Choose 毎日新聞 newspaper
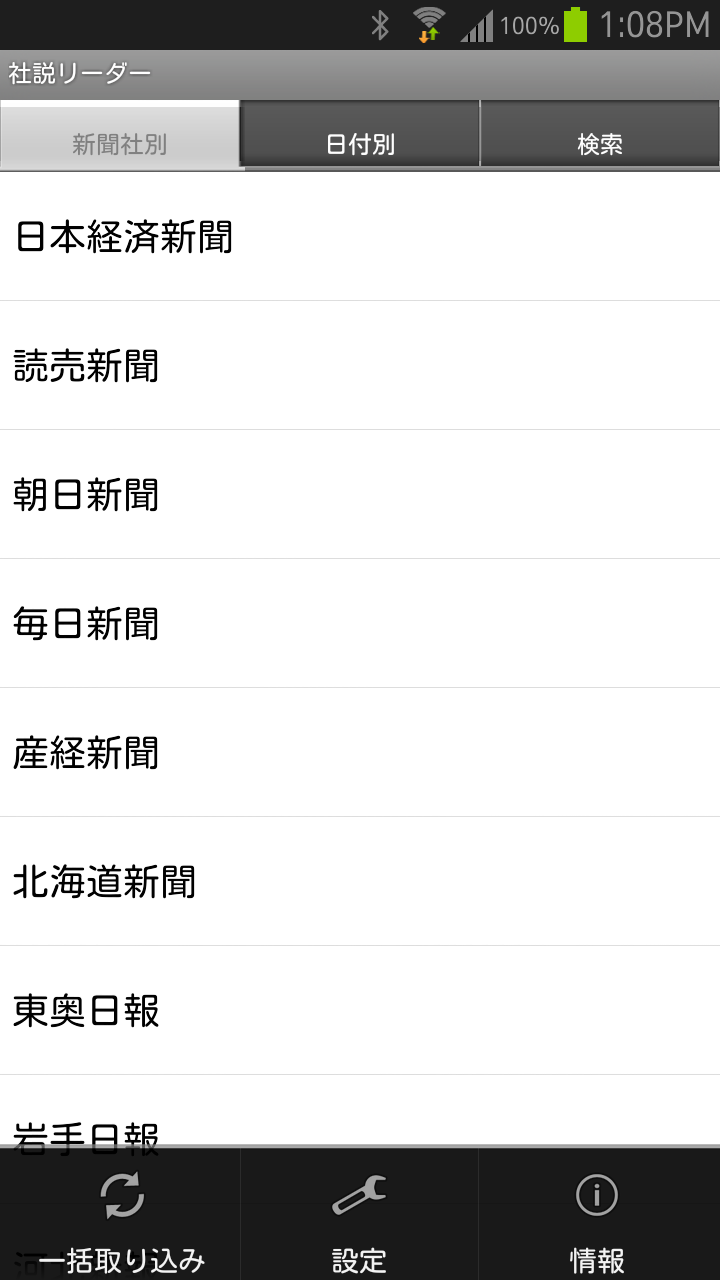The height and width of the screenshot is (1280, 720). 360,624
